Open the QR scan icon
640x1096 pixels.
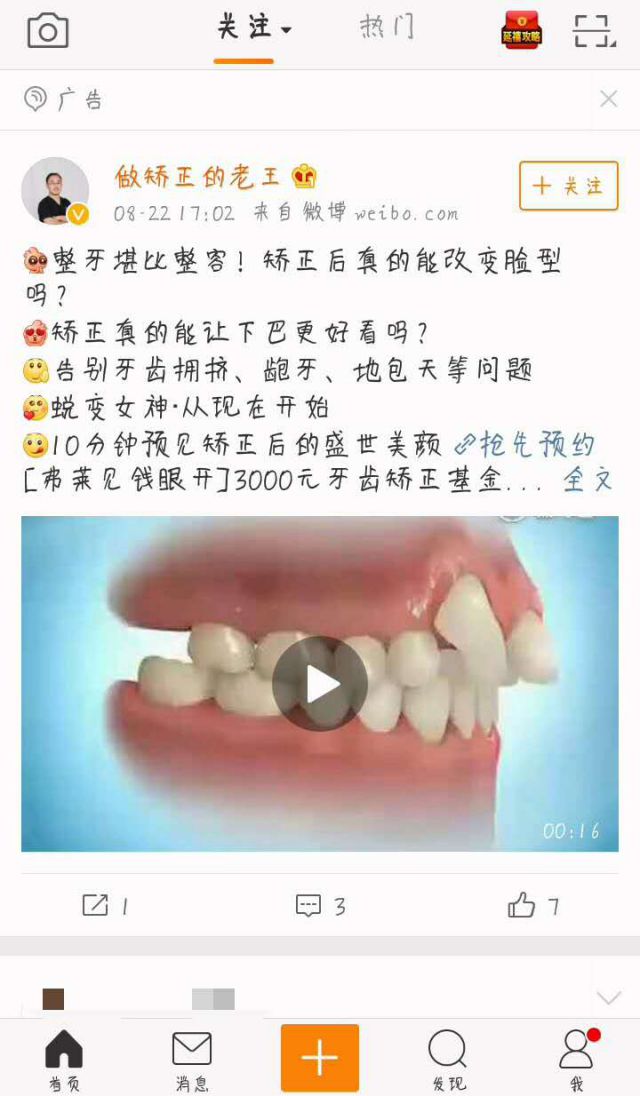[594, 31]
